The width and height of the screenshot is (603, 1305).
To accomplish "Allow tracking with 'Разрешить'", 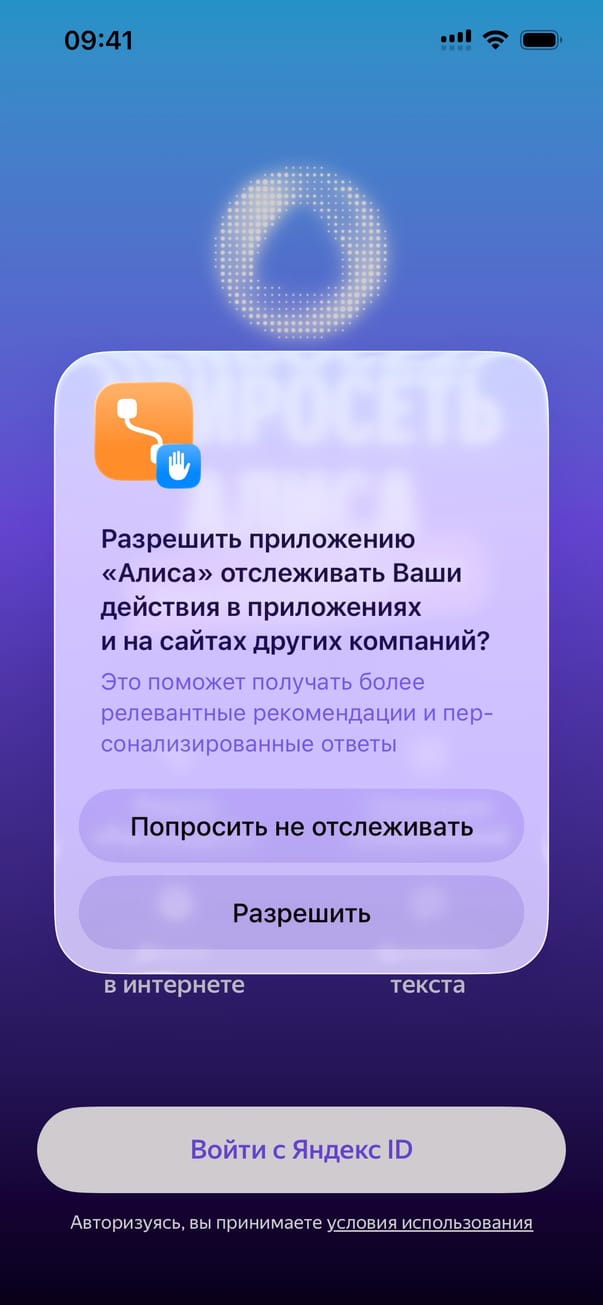I will [301, 913].
